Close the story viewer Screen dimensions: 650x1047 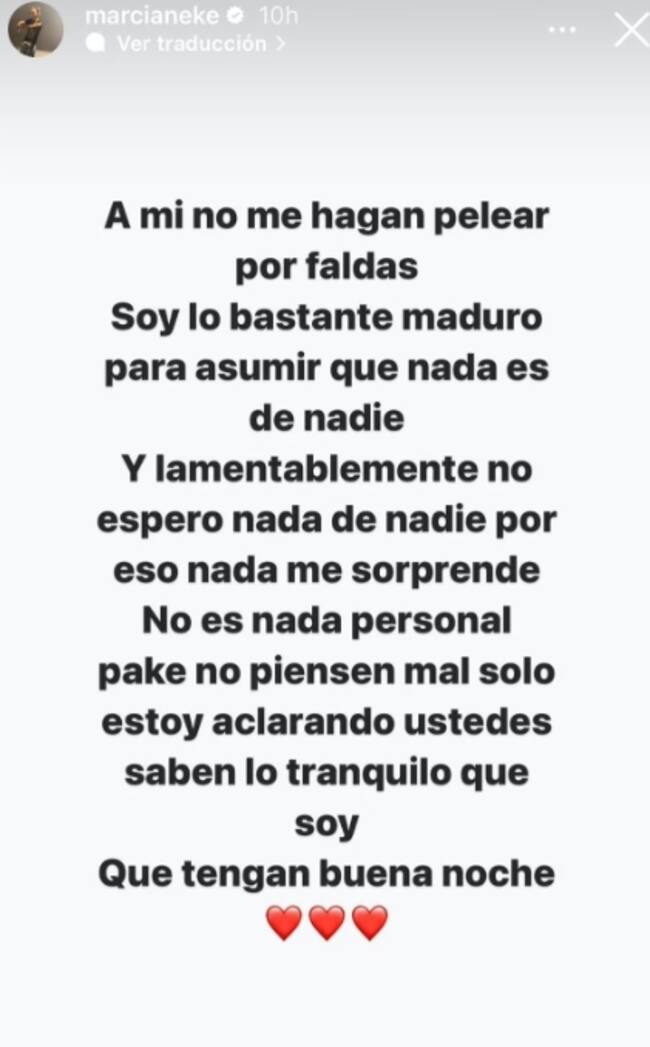pos(629,30)
